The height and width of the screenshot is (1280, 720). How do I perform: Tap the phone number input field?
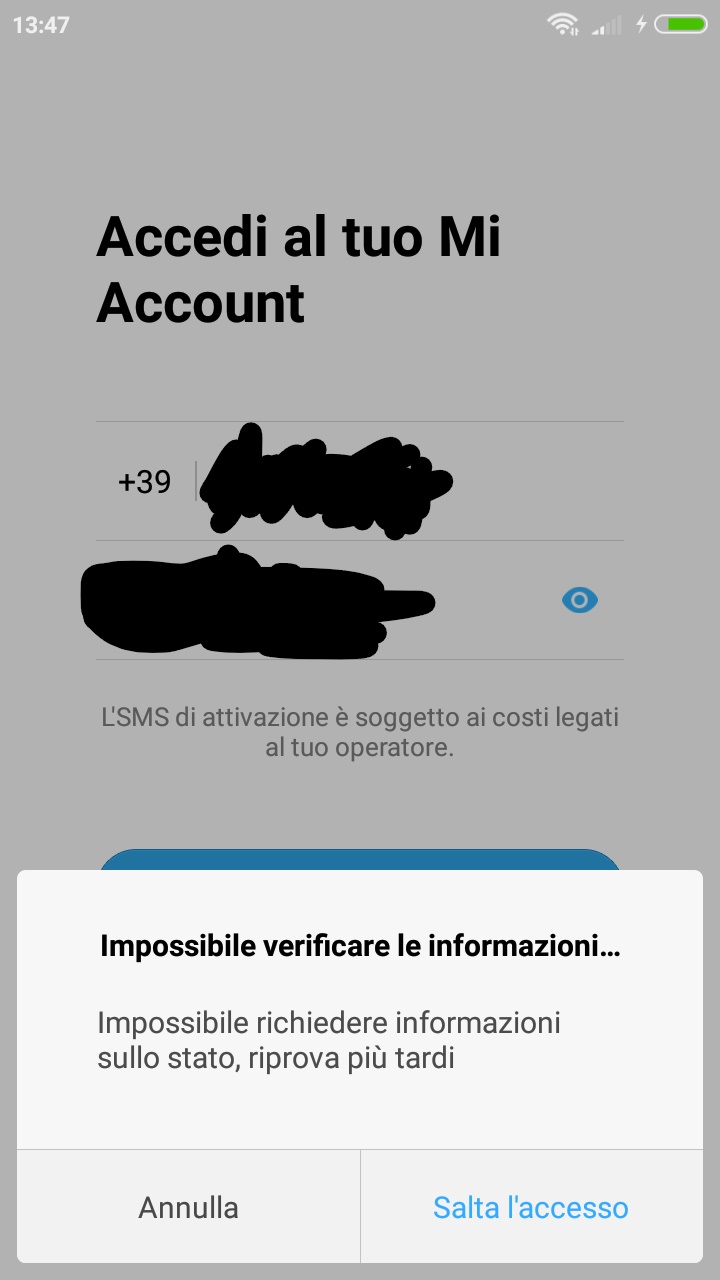(x=410, y=482)
